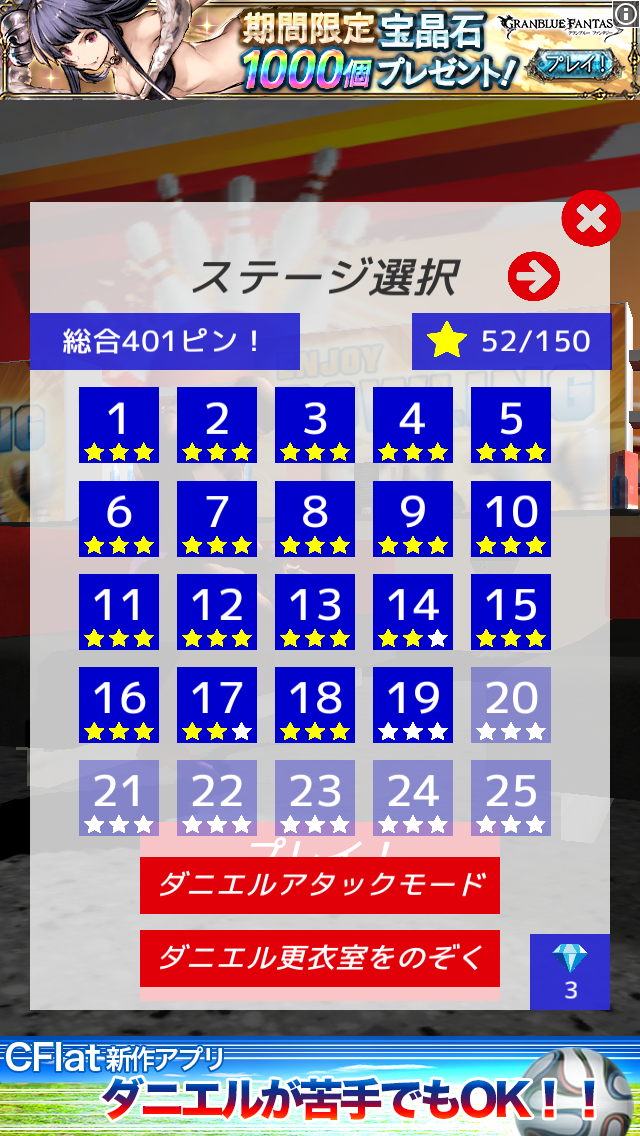Start ダニエルアタックモード
The image size is (640, 1136).
tap(320, 884)
